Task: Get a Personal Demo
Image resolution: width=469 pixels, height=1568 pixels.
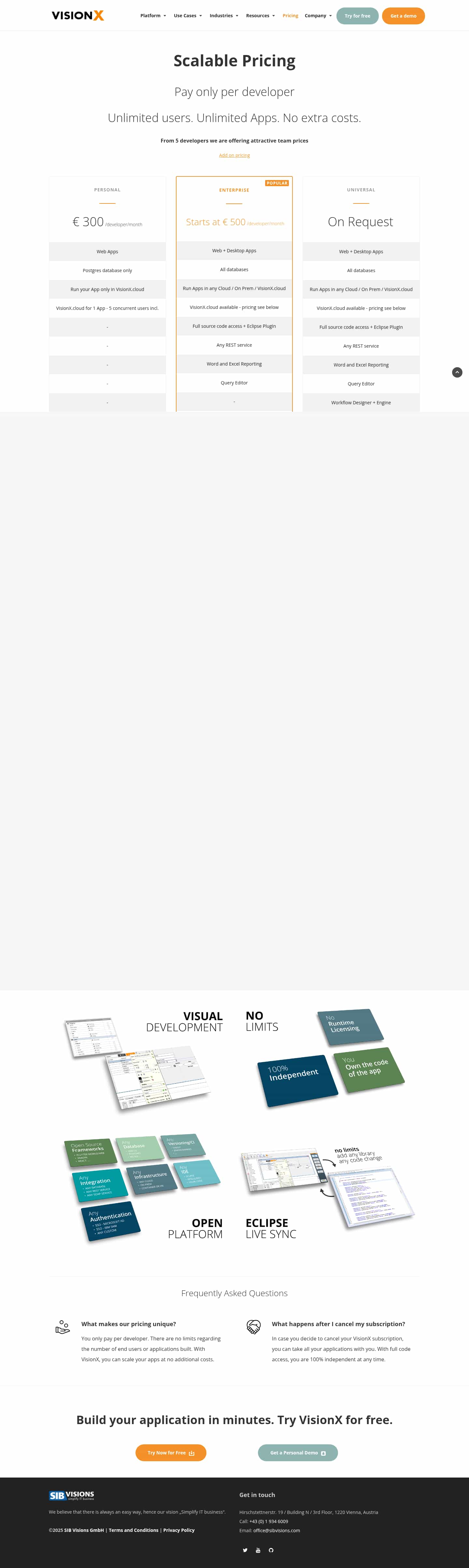Action: click(297, 1452)
